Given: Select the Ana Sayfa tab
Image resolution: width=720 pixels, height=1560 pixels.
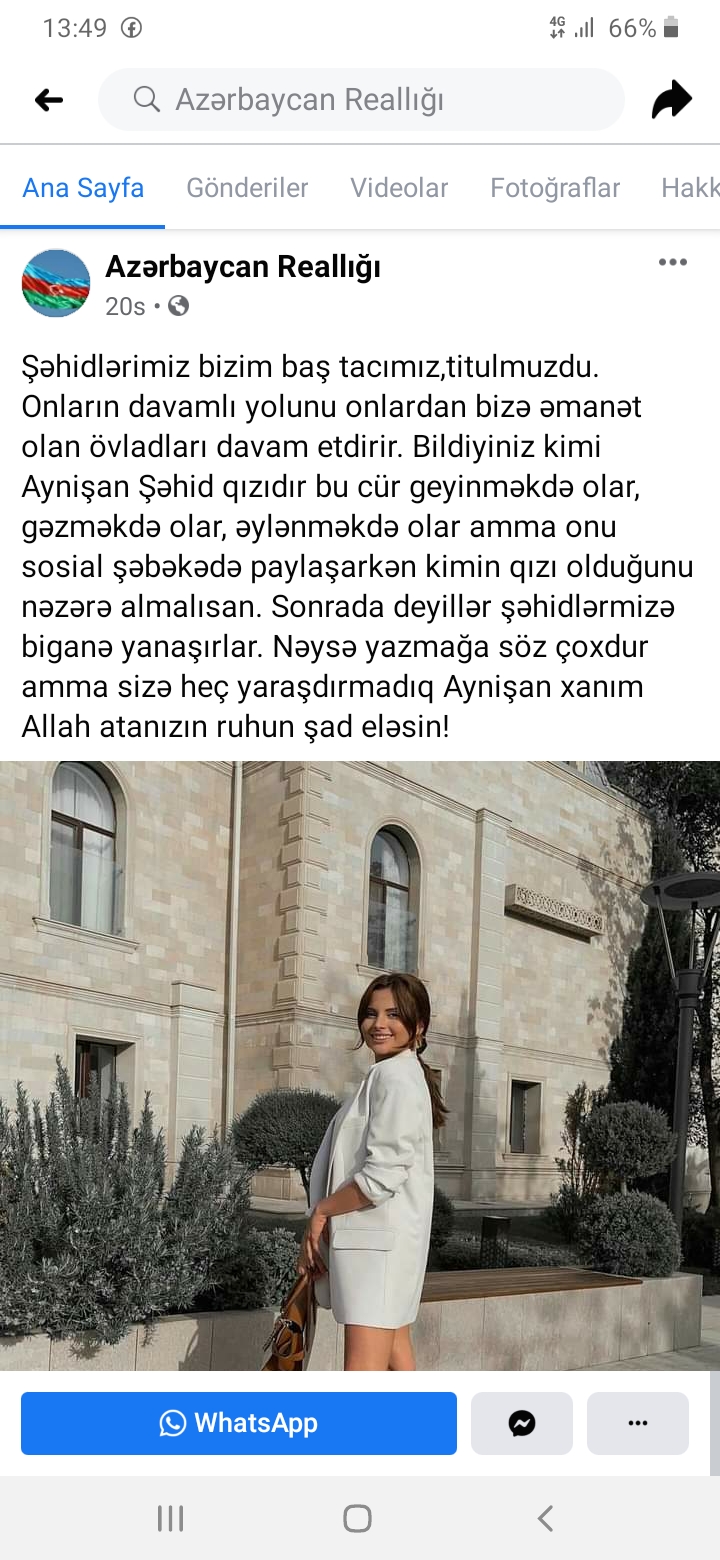Looking at the screenshot, I should coord(83,188).
